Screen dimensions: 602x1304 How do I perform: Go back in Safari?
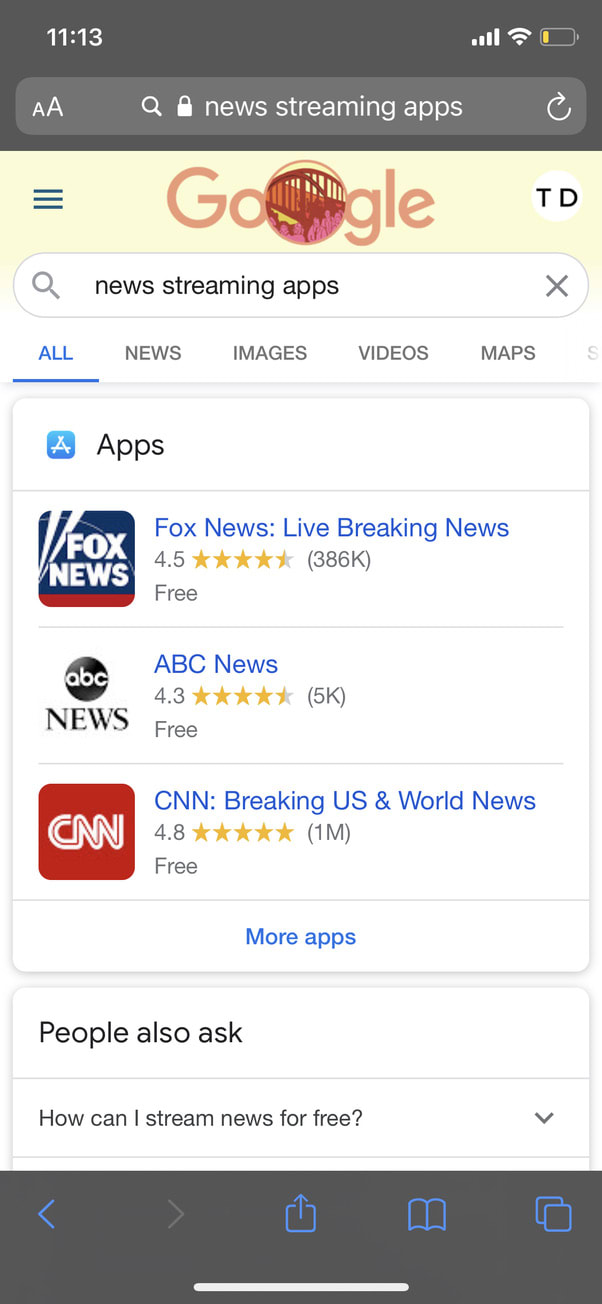point(46,1214)
